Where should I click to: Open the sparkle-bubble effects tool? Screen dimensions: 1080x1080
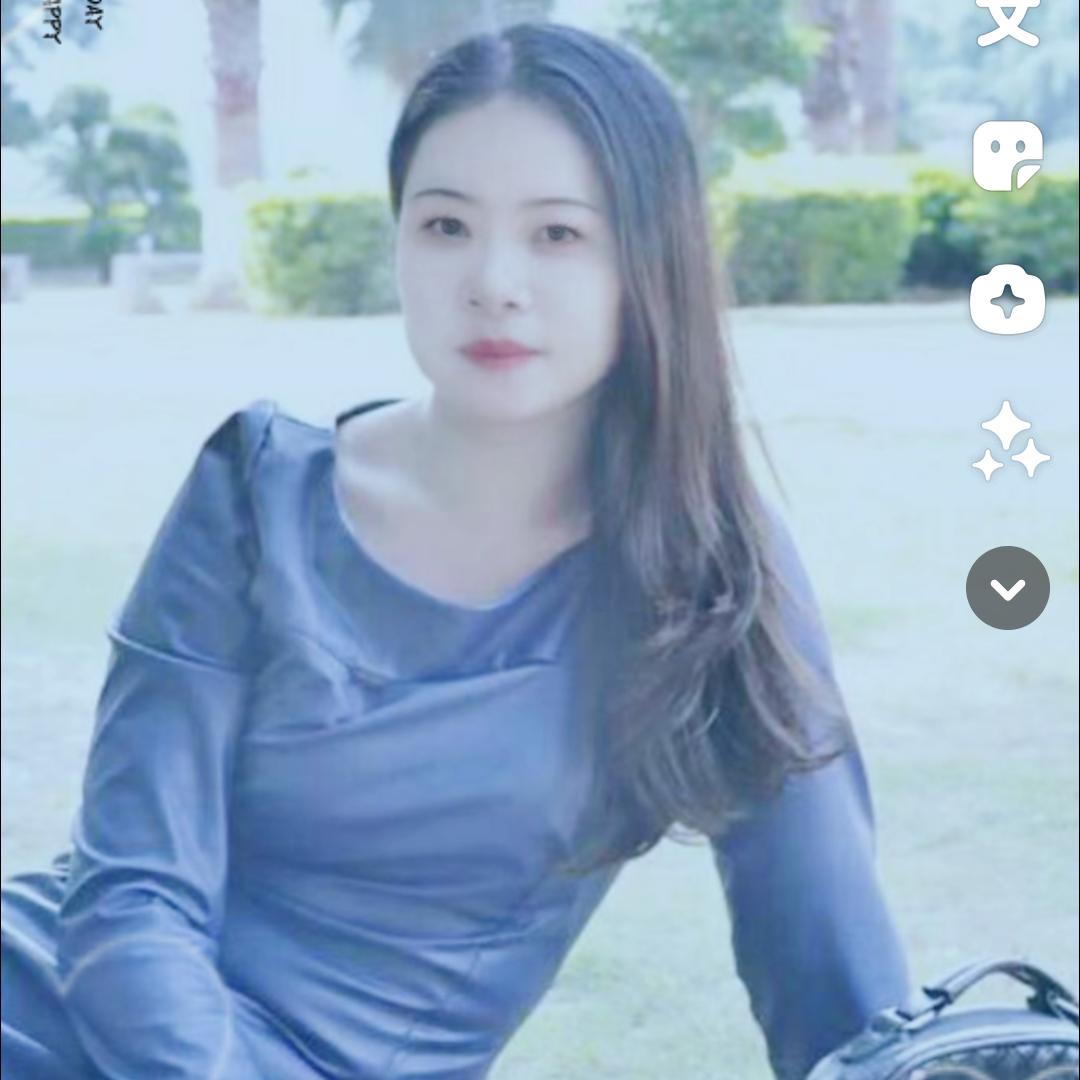click(x=1008, y=300)
